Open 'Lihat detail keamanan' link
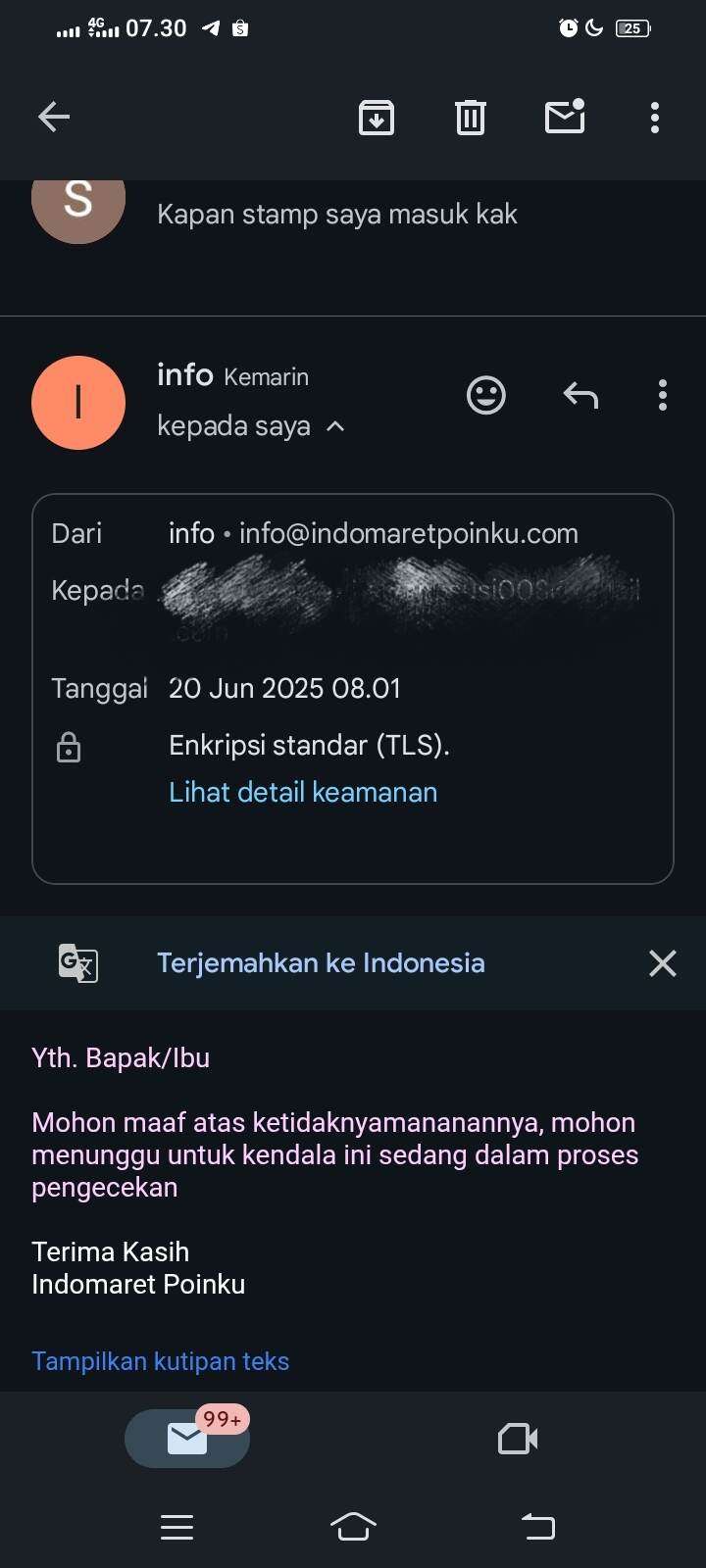The width and height of the screenshot is (706, 1568). (x=303, y=792)
